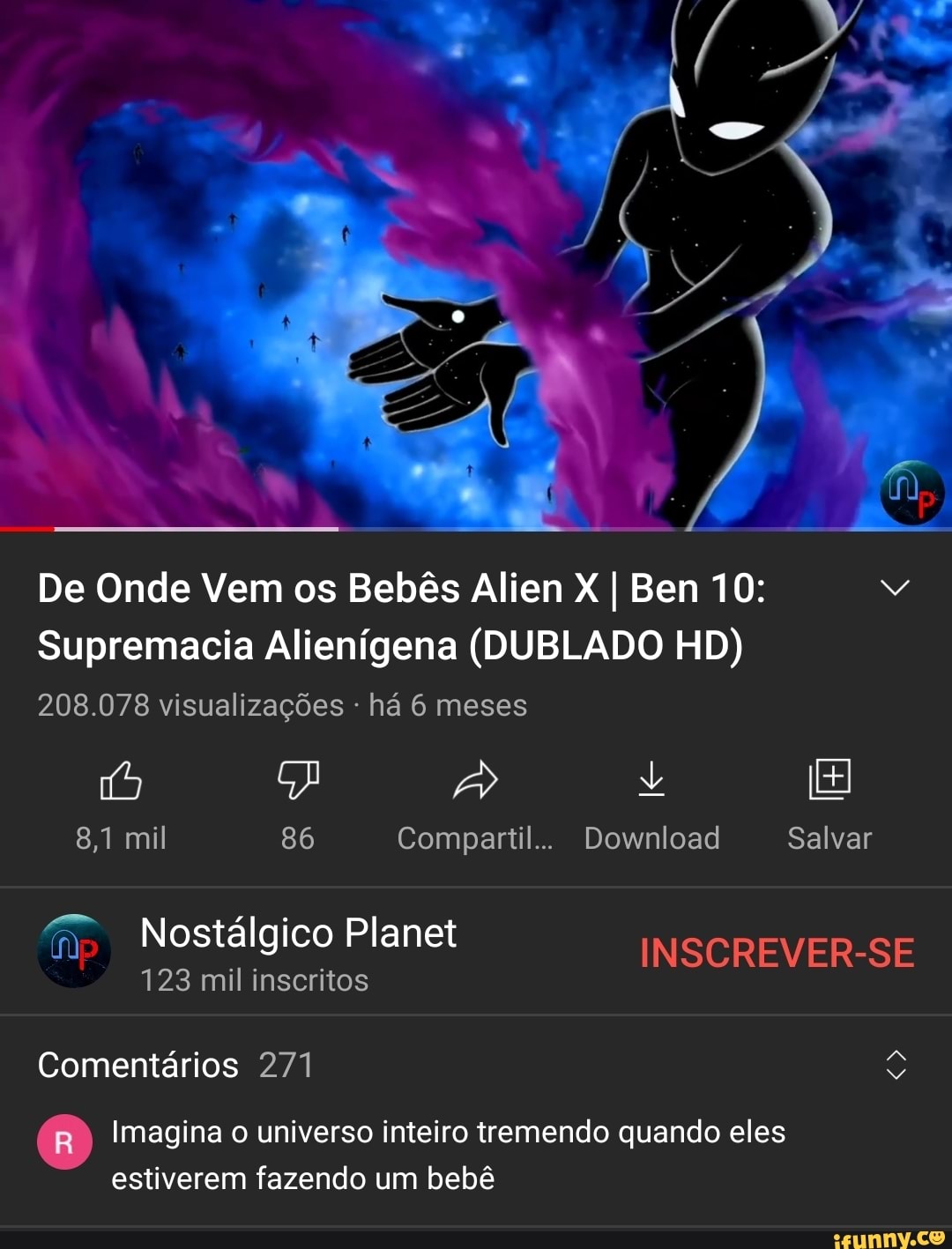Open commenter R's profile avatar
Viewport: 952px width, 1249px height.
[x=63, y=1141]
